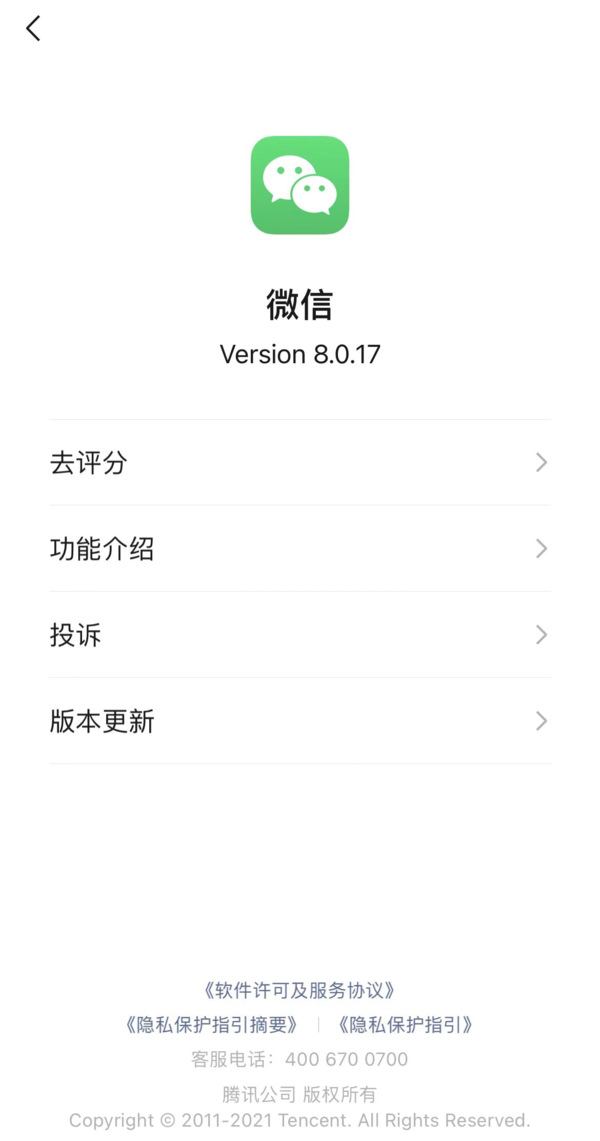Open the 《隐私保护指引摘要》 link
600x1141 pixels.
pyautogui.click(x=212, y=1025)
